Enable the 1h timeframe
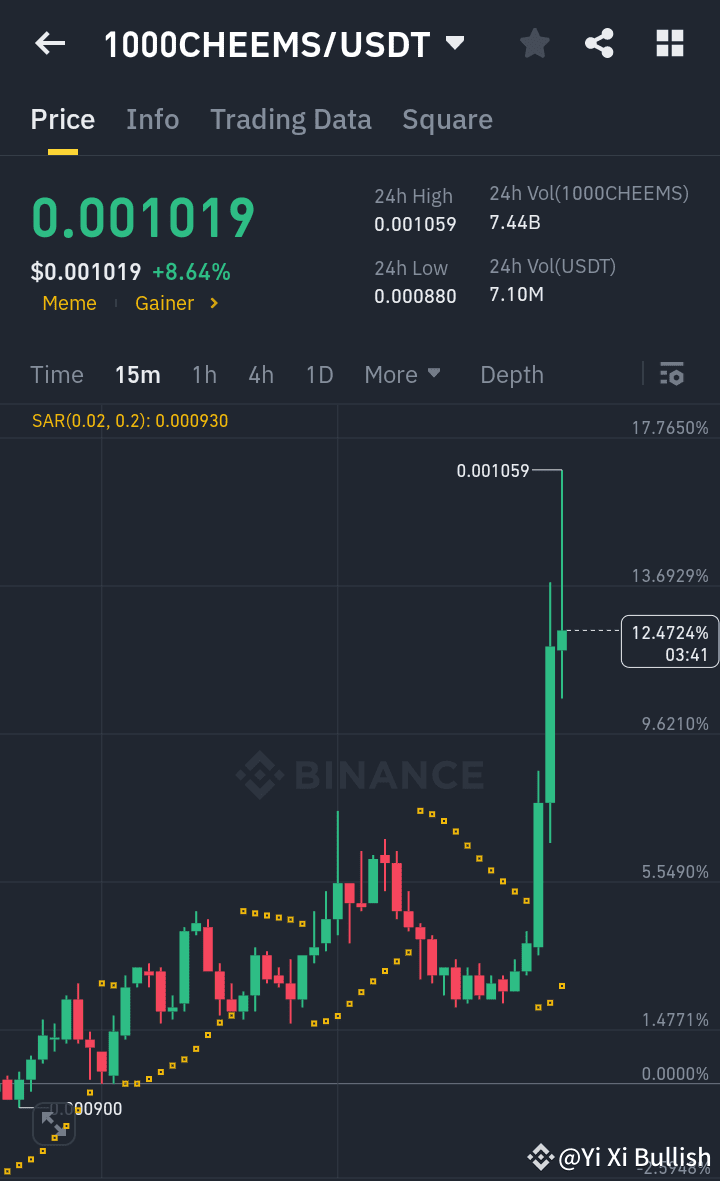Screen dimensions: 720x1181 tap(204, 374)
